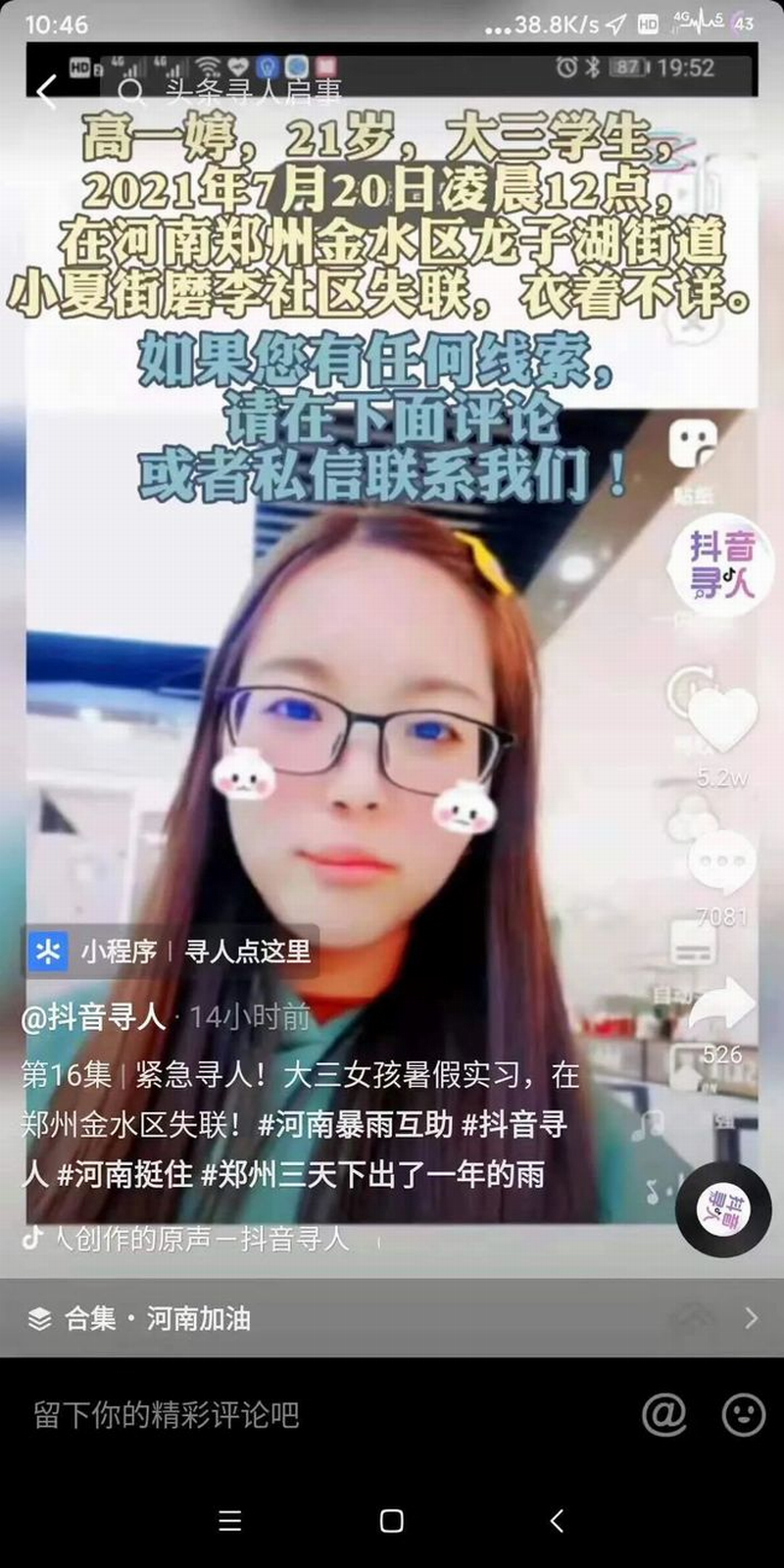Viewport: 784px width, 1568px height.
Task: Mention someone with the @ icon
Action: (664, 1414)
